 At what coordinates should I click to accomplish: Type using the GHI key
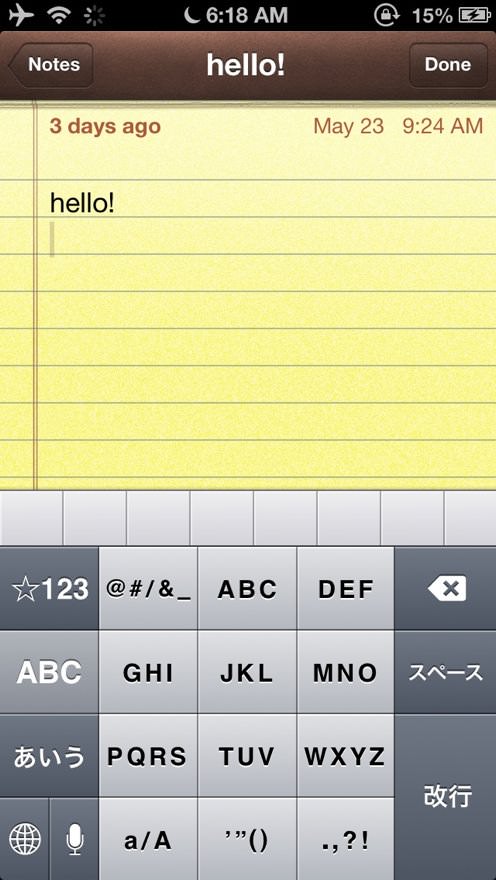pos(148,672)
